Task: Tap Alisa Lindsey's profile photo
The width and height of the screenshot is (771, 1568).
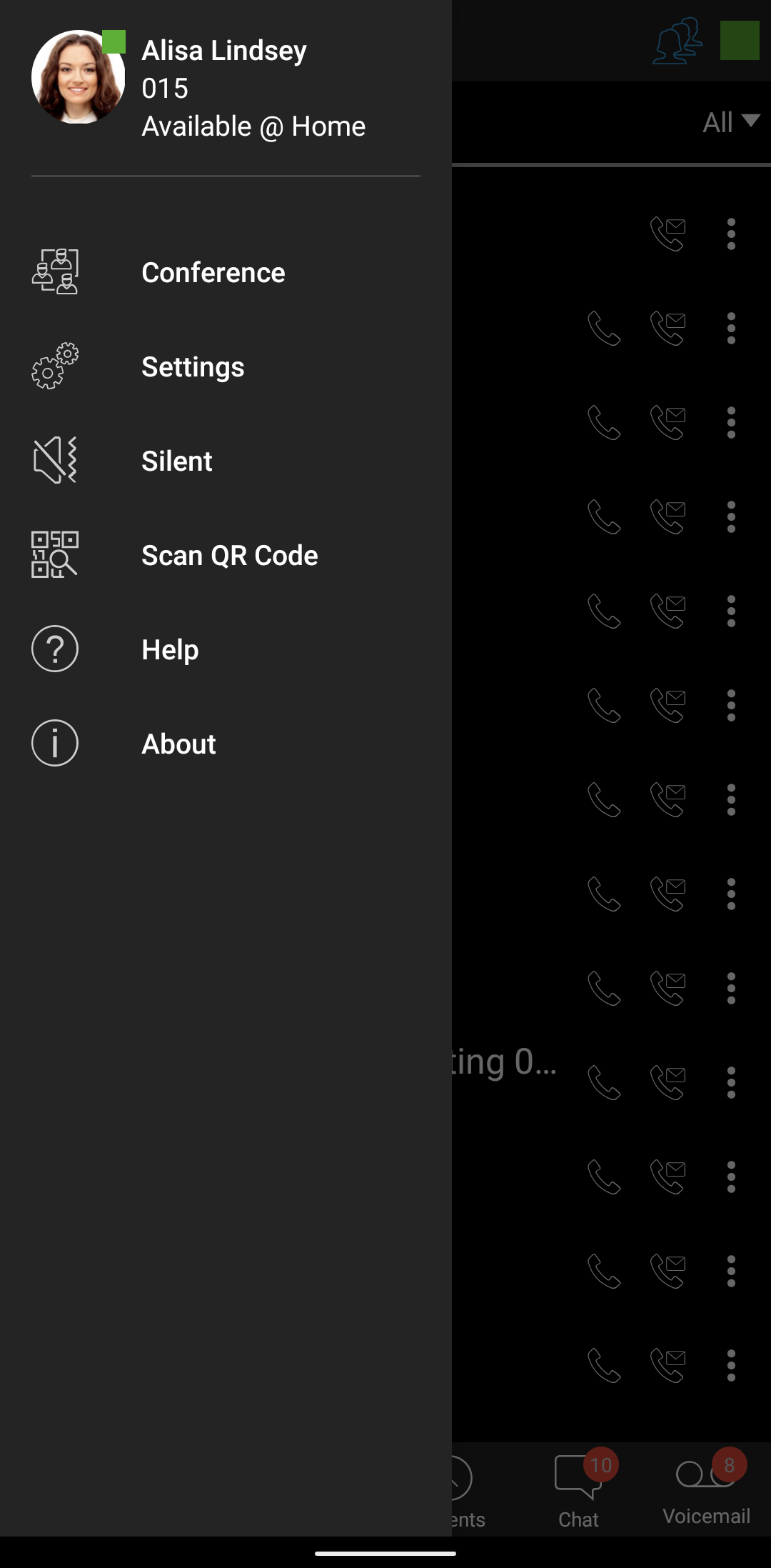Action: click(x=79, y=77)
